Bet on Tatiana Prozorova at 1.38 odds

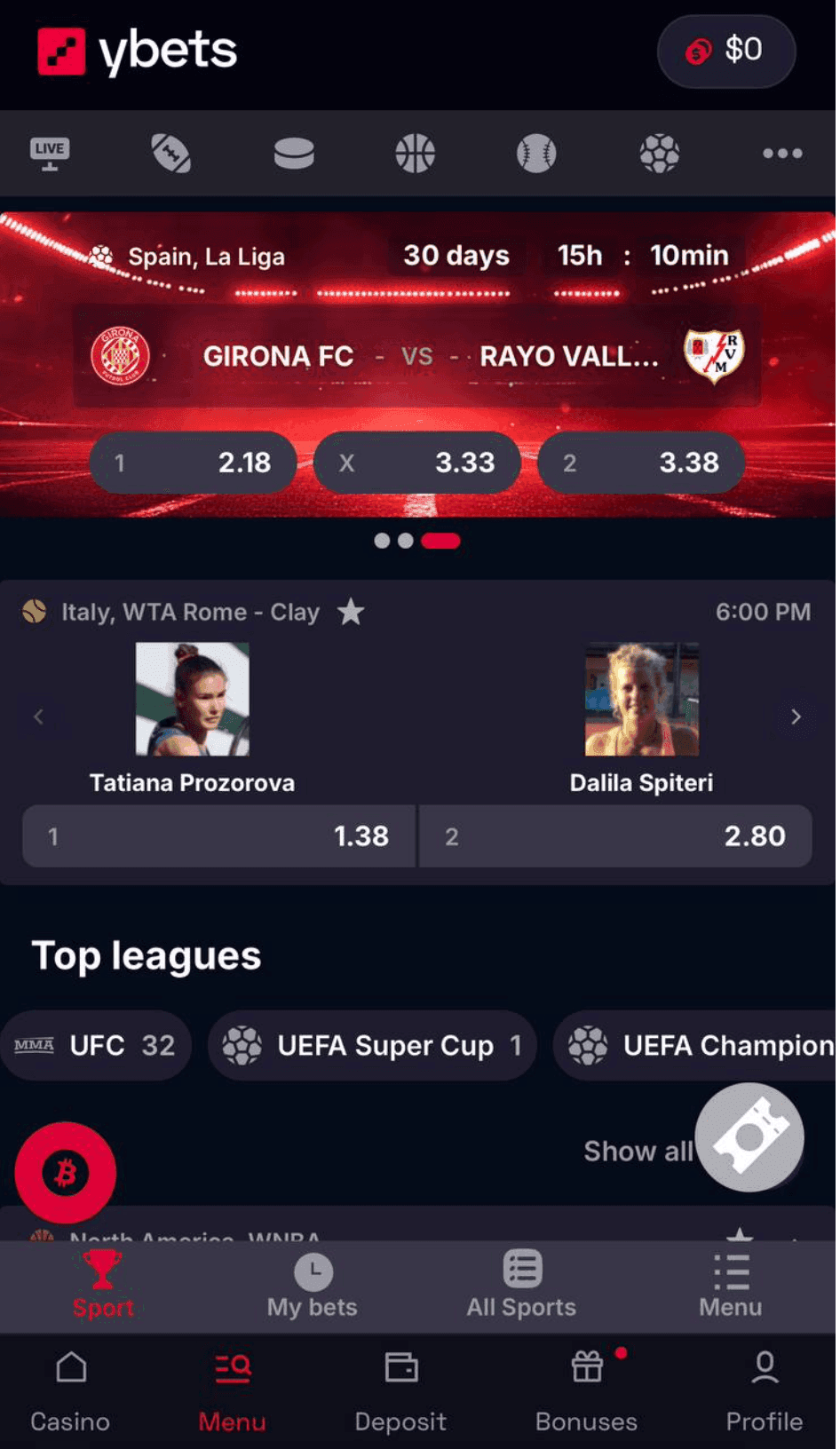pos(218,835)
